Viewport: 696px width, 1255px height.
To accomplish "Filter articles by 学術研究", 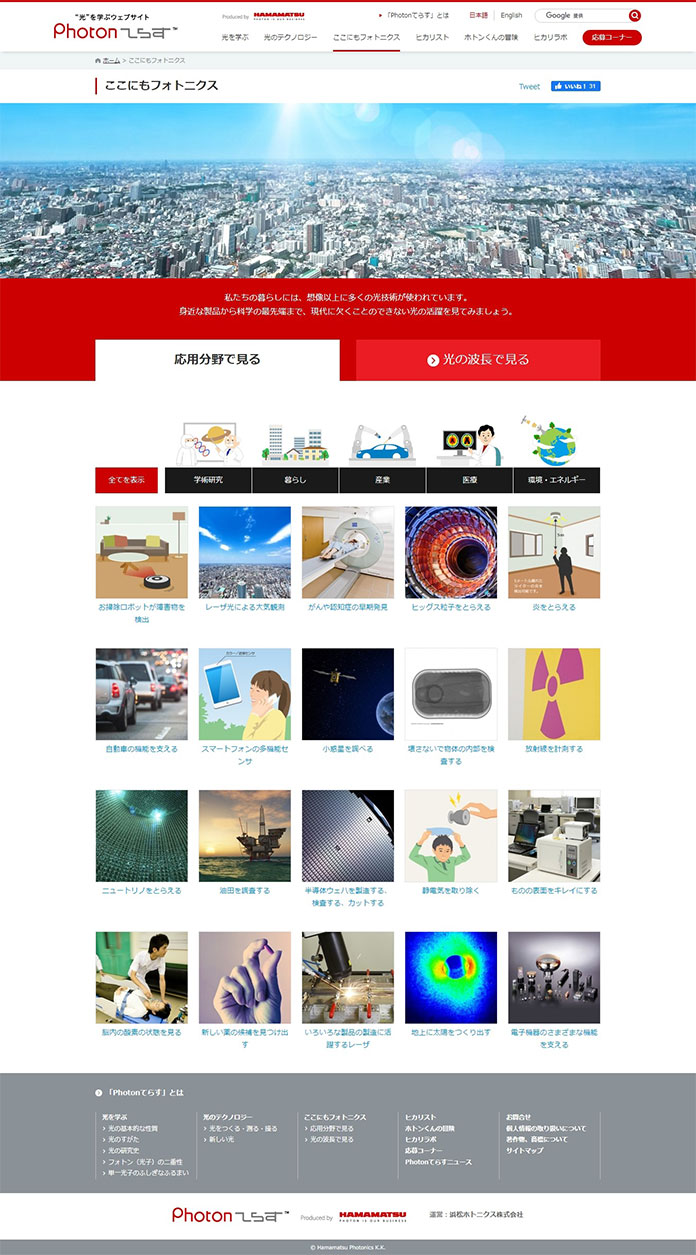I will (x=208, y=480).
